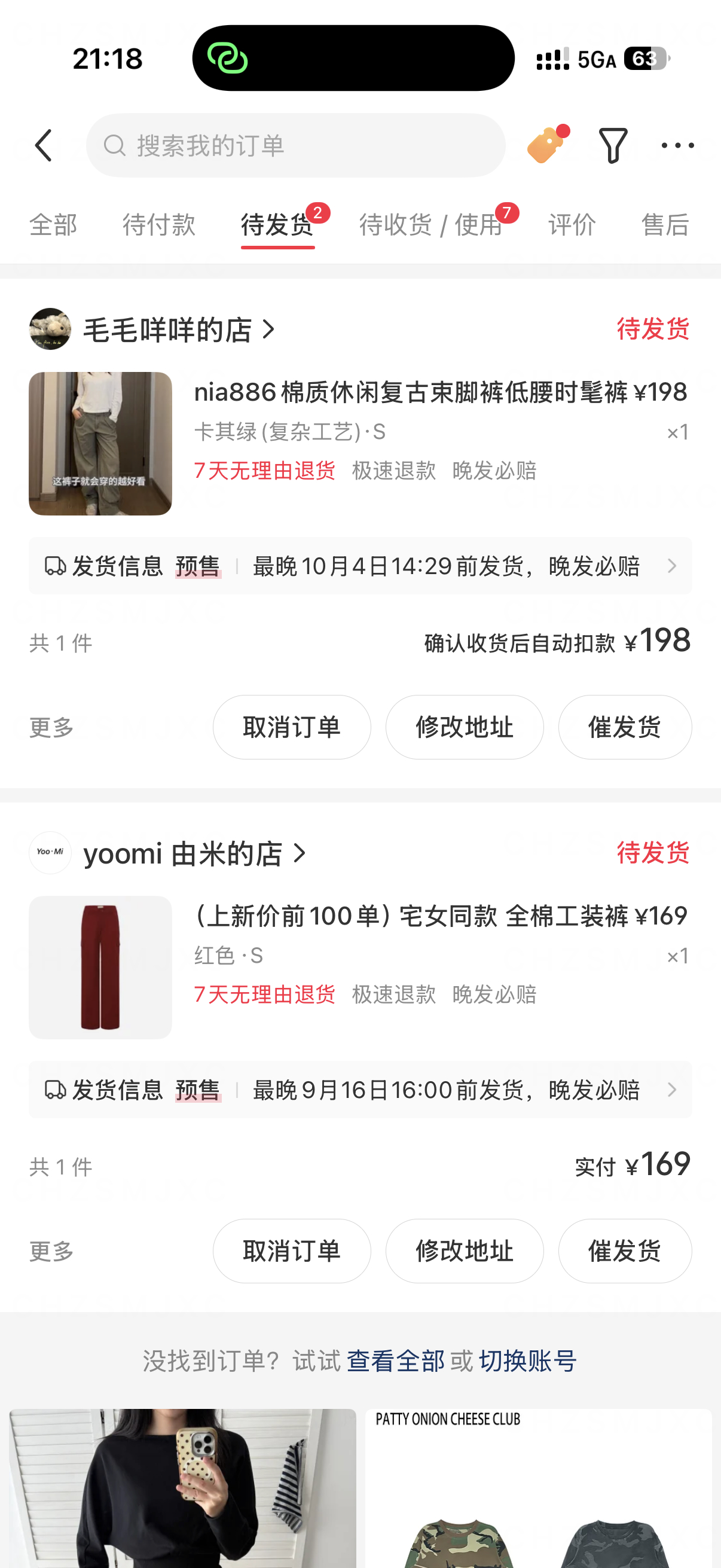Switch to the 售后 tab
The height and width of the screenshot is (1568, 721).
665,225
